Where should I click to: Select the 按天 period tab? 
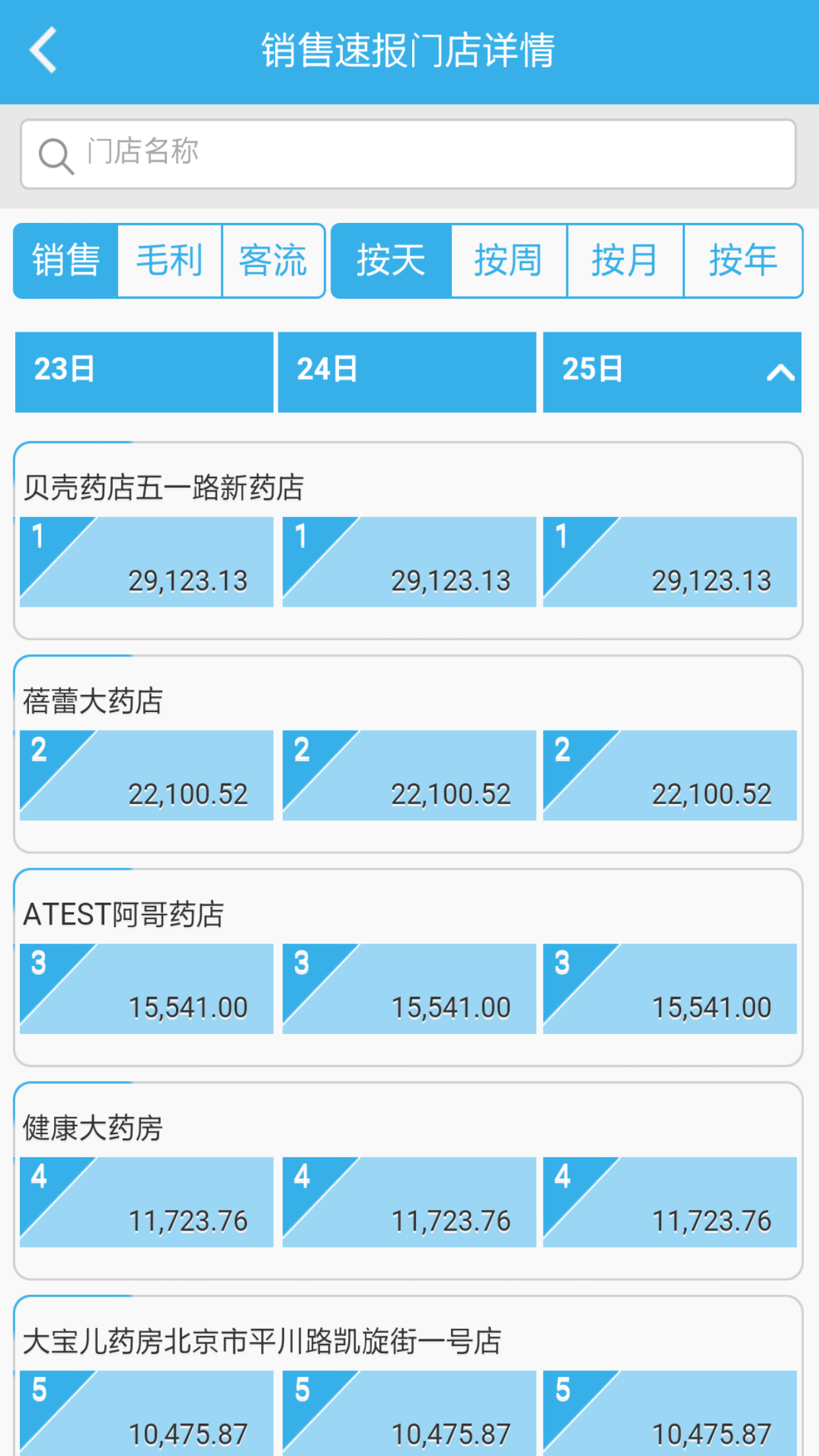391,260
